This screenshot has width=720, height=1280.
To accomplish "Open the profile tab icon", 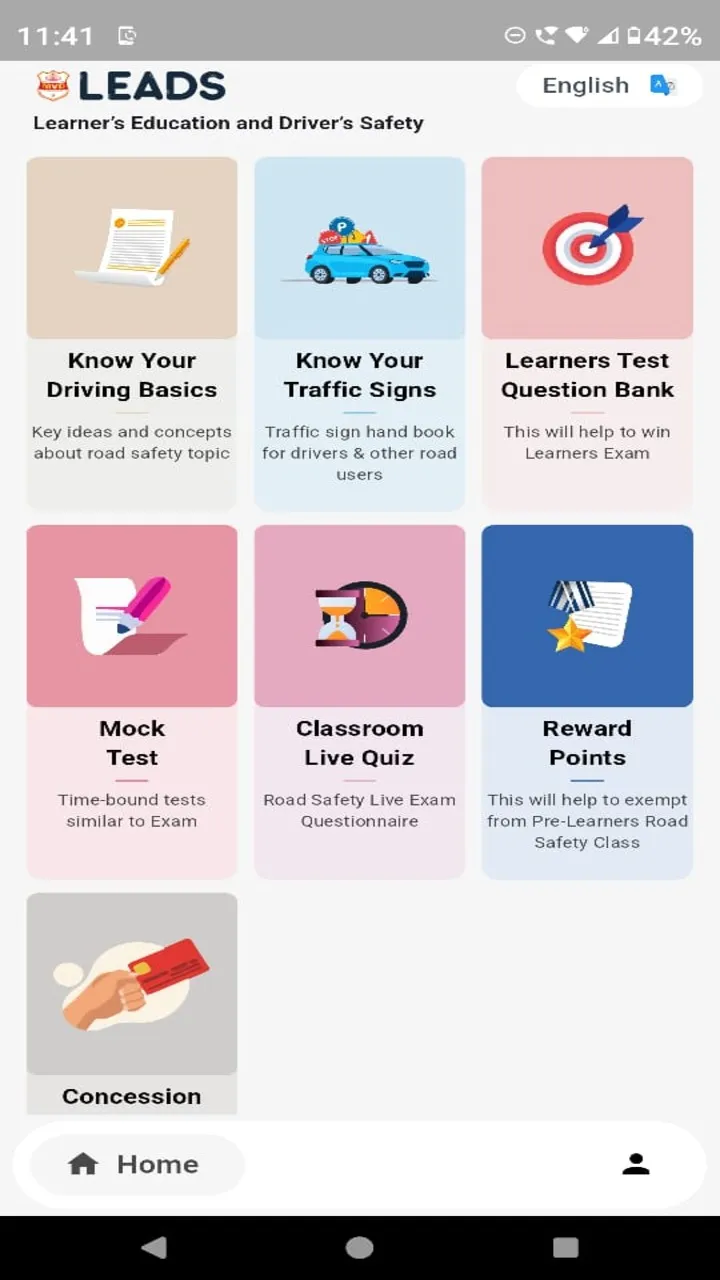I will coord(636,1164).
